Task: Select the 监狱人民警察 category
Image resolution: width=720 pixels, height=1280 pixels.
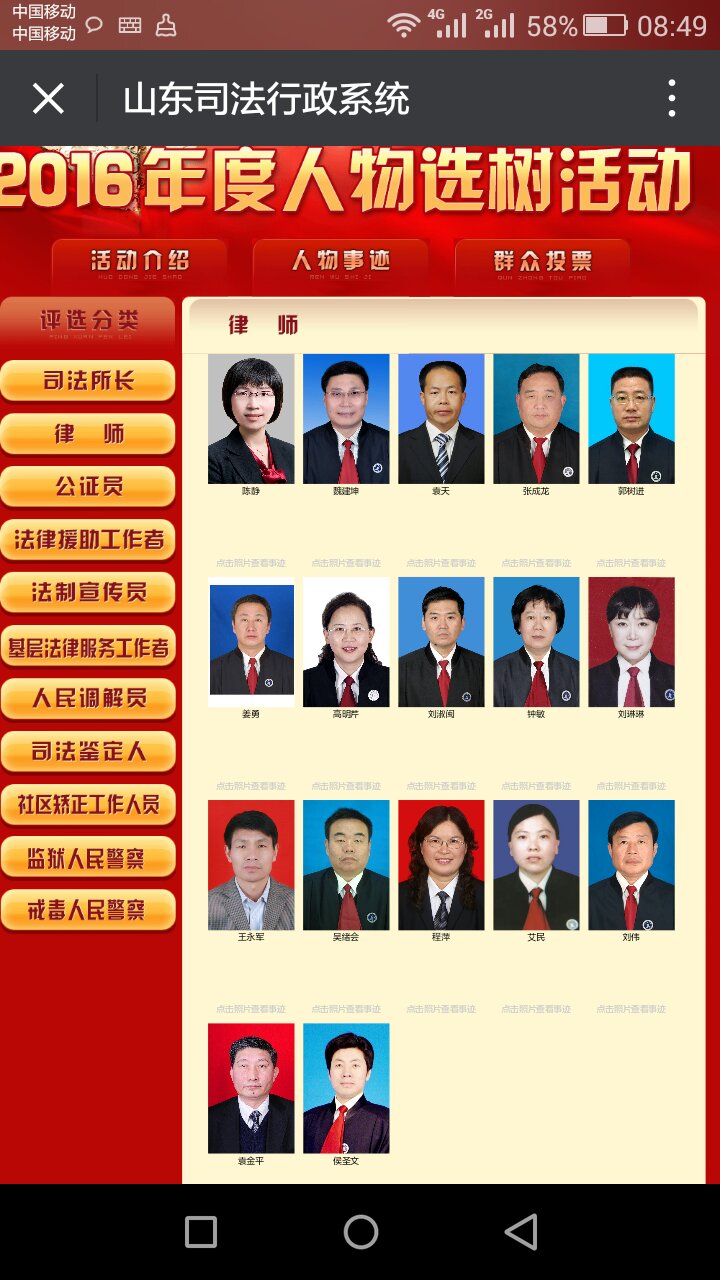Action: [x=88, y=858]
